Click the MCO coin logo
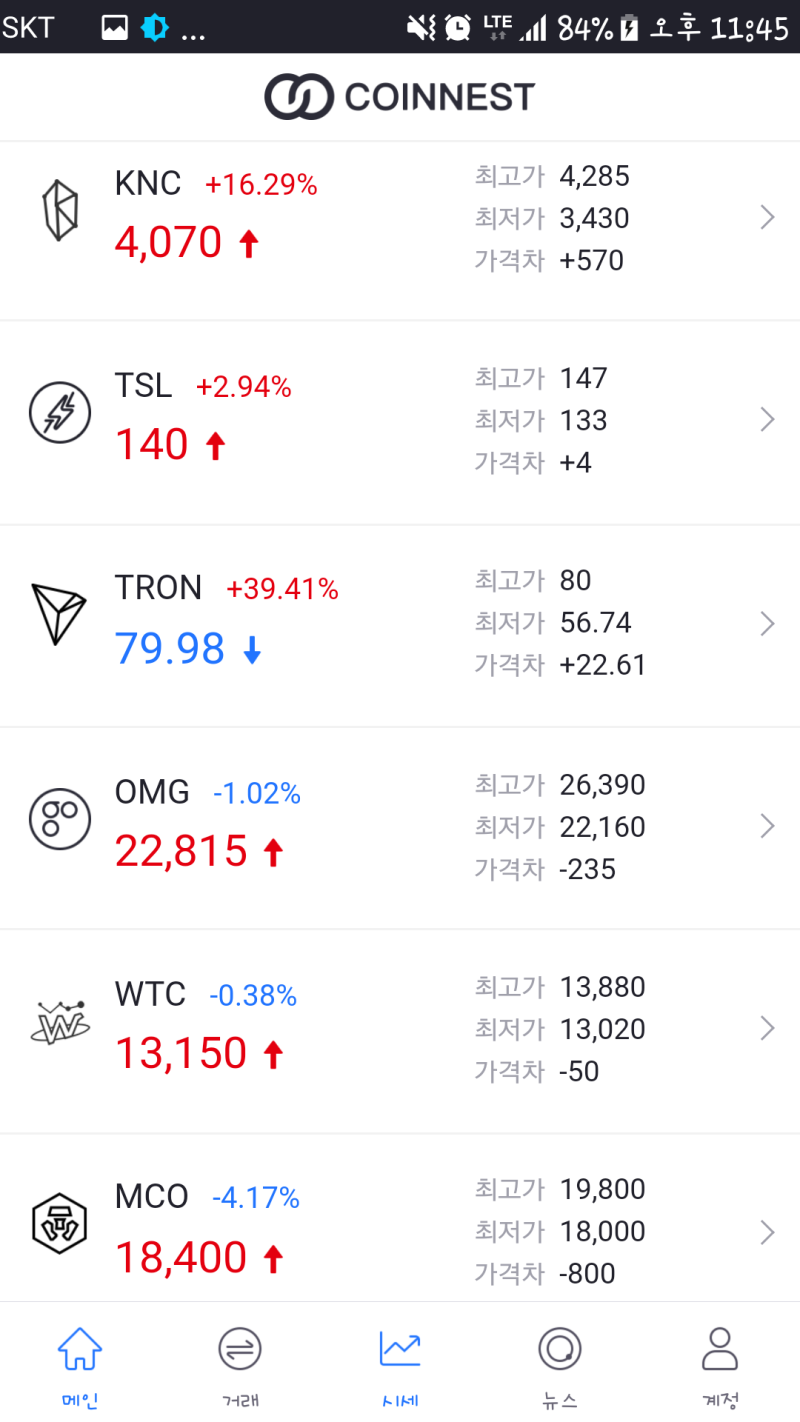 pos(60,1222)
